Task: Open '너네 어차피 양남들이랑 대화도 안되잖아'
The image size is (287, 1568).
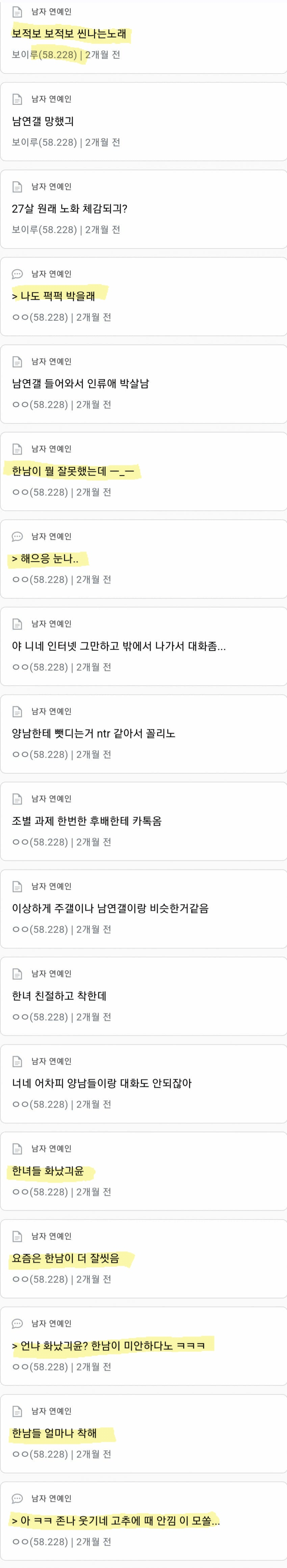Action: tap(102, 1083)
